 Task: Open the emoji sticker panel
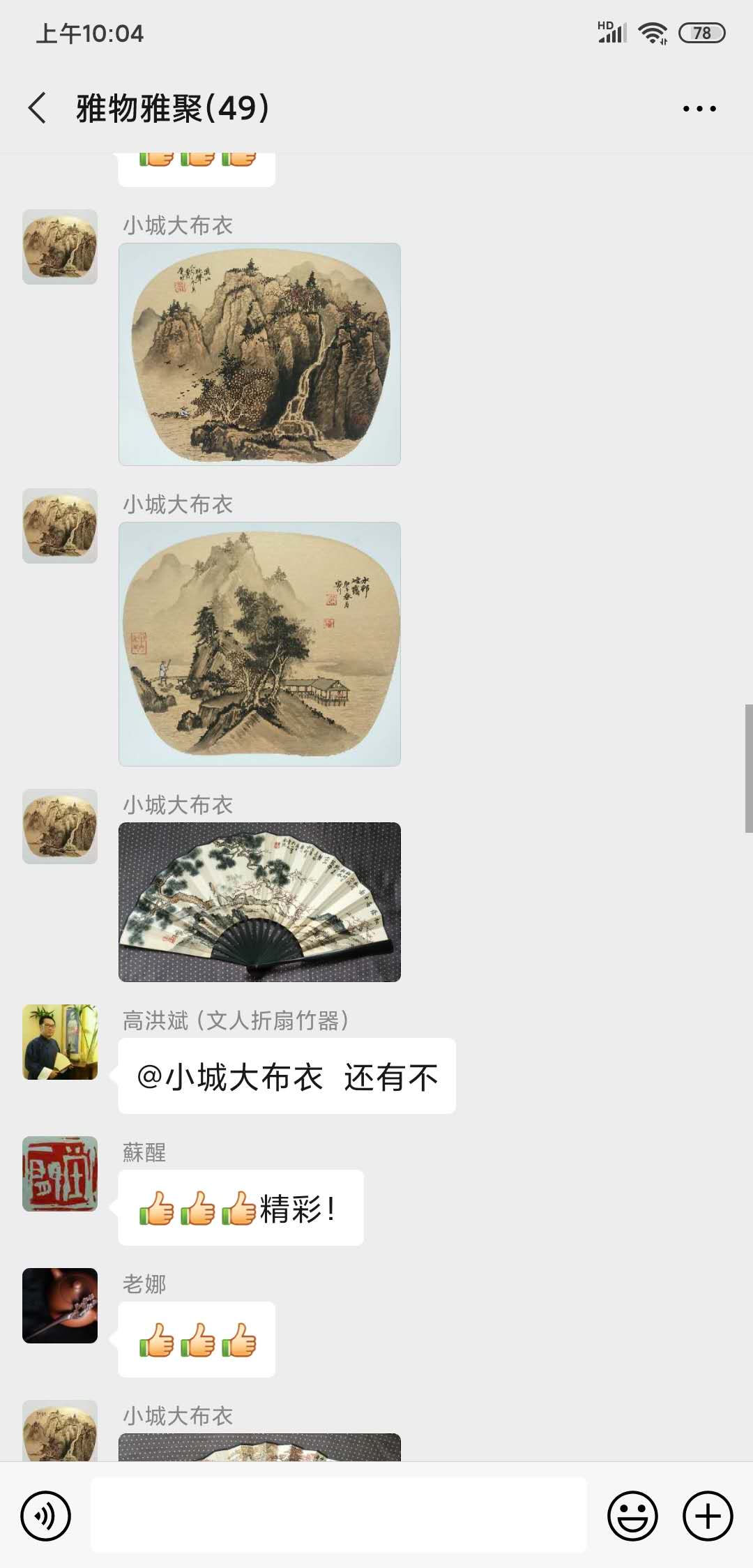[x=632, y=1516]
